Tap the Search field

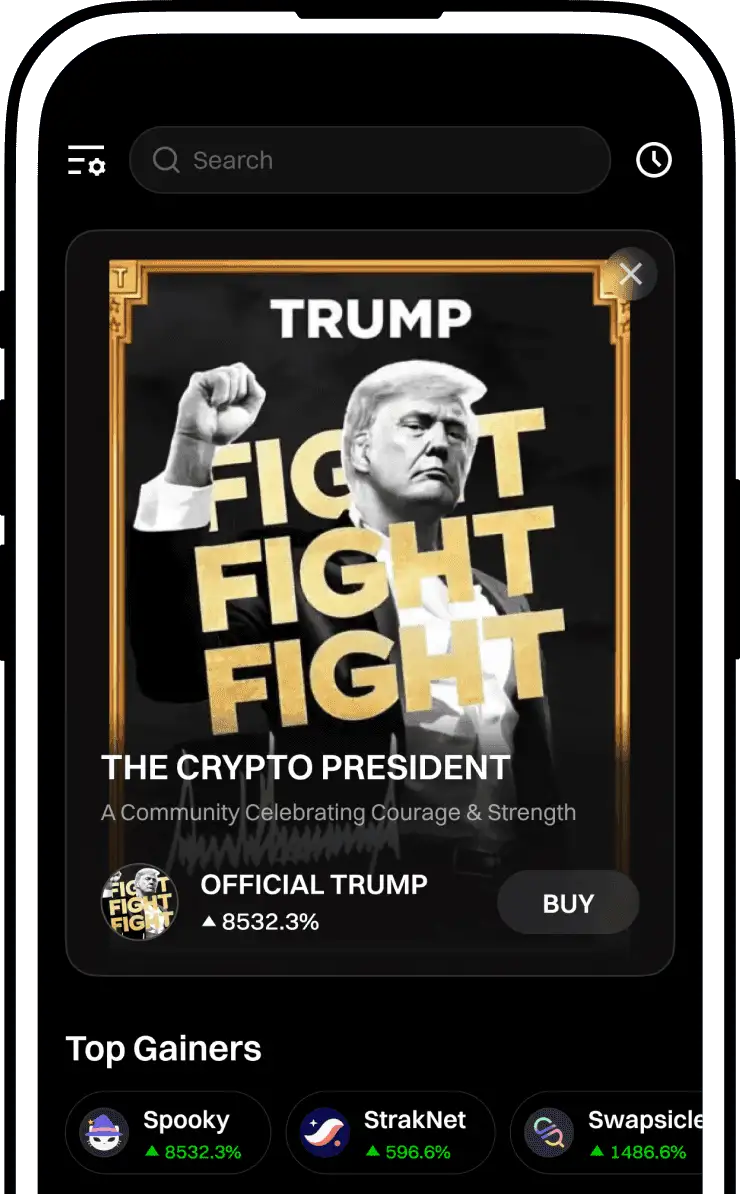[370, 160]
